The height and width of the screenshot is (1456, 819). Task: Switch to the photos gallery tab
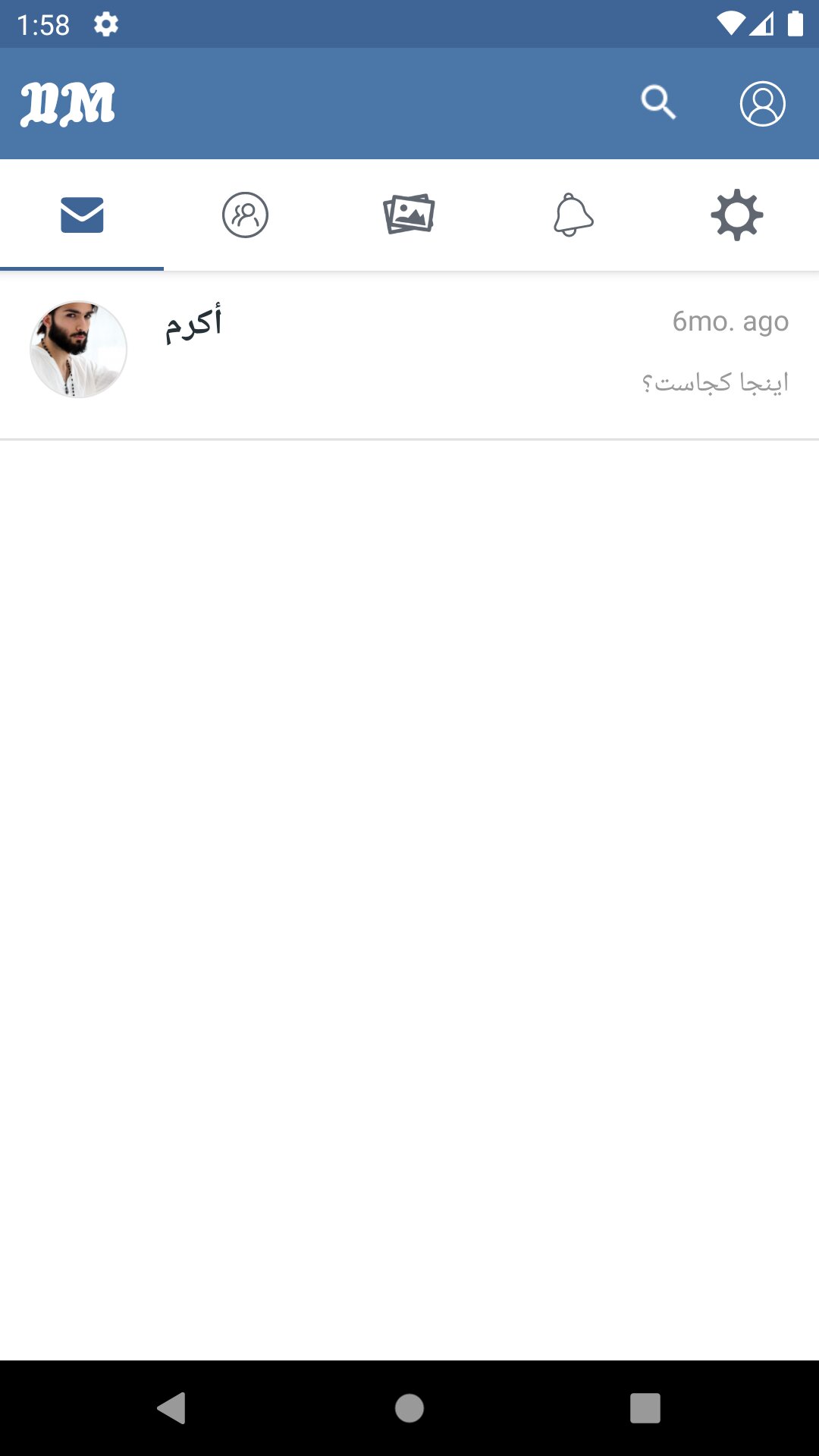pyautogui.click(x=409, y=215)
